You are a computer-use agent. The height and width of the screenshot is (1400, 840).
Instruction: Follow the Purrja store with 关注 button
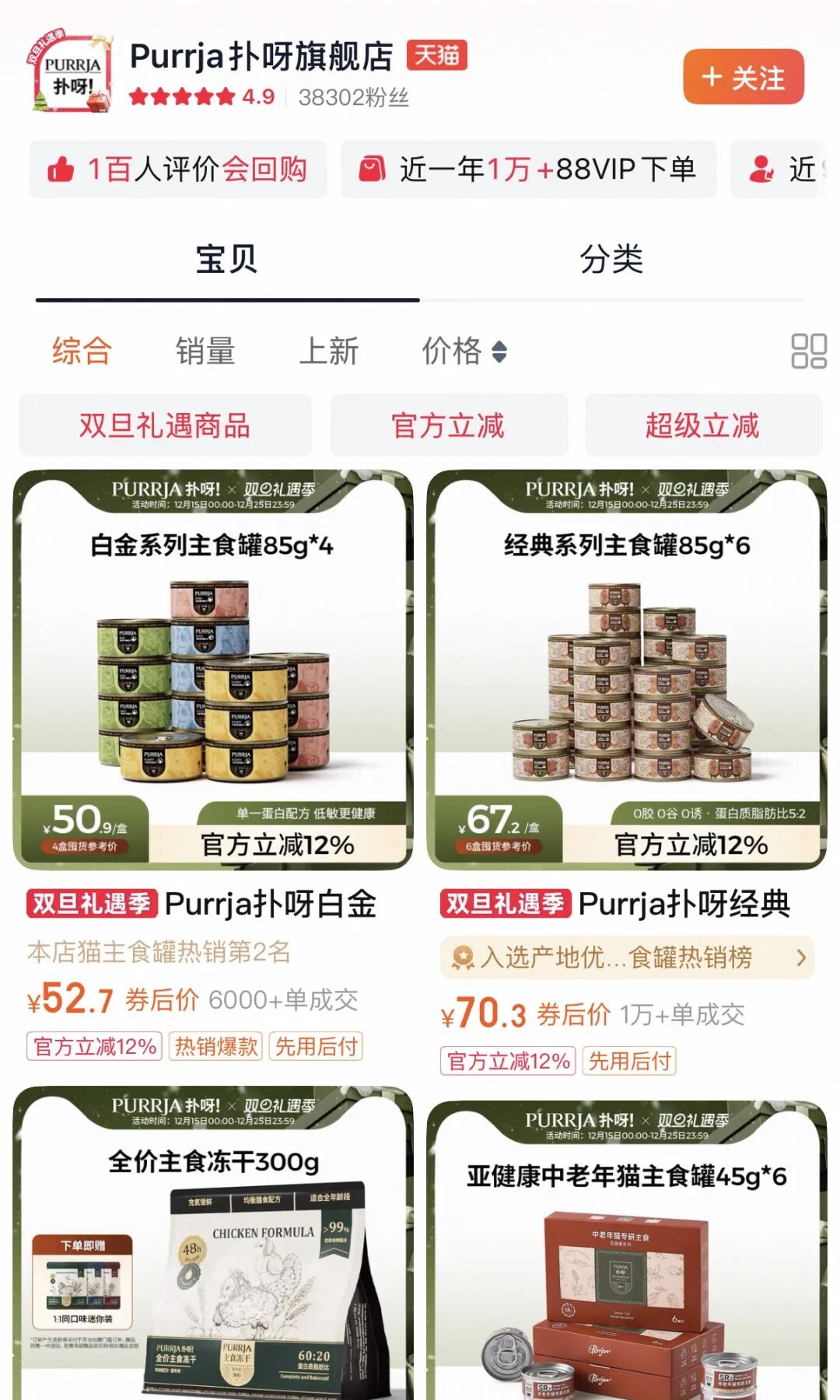[743, 77]
